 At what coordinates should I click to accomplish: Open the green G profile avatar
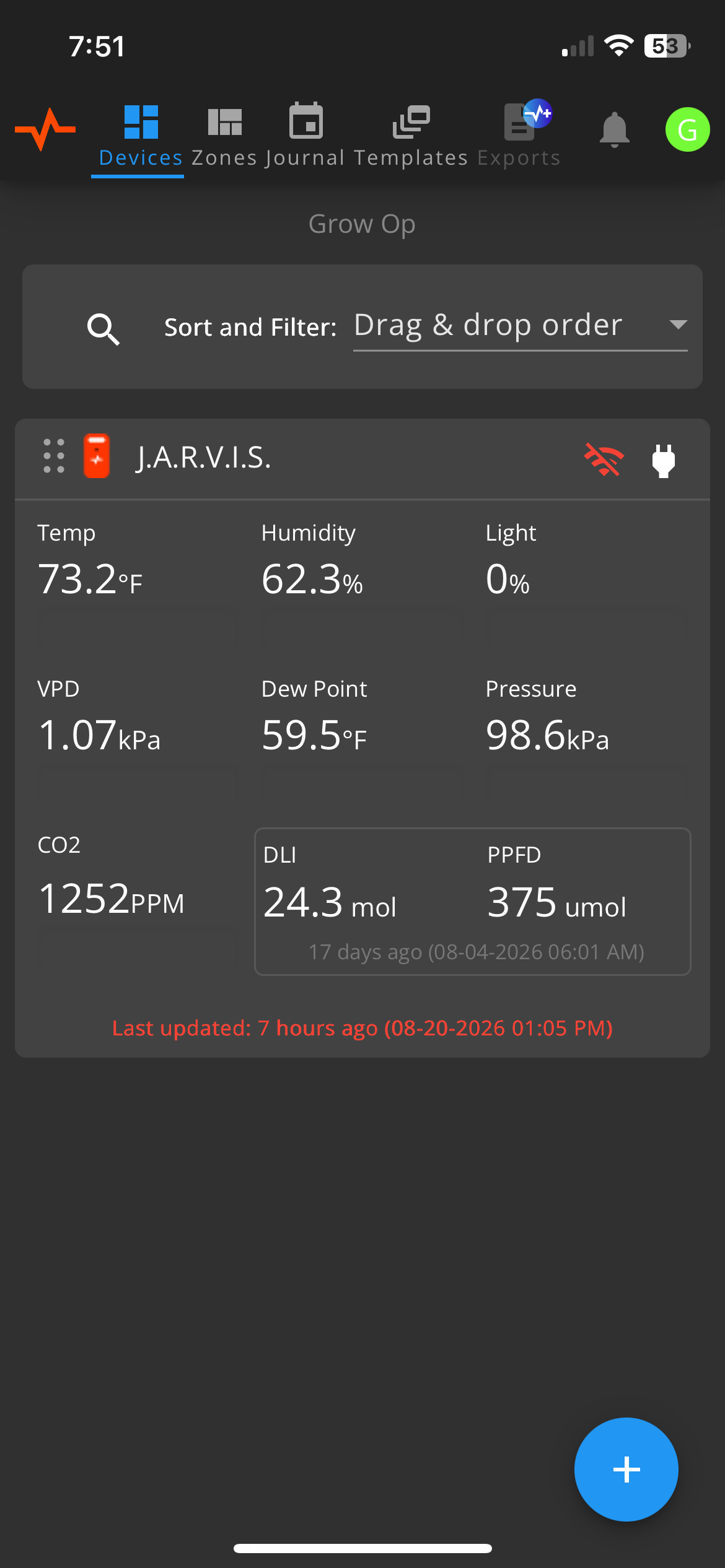tap(687, 129)
